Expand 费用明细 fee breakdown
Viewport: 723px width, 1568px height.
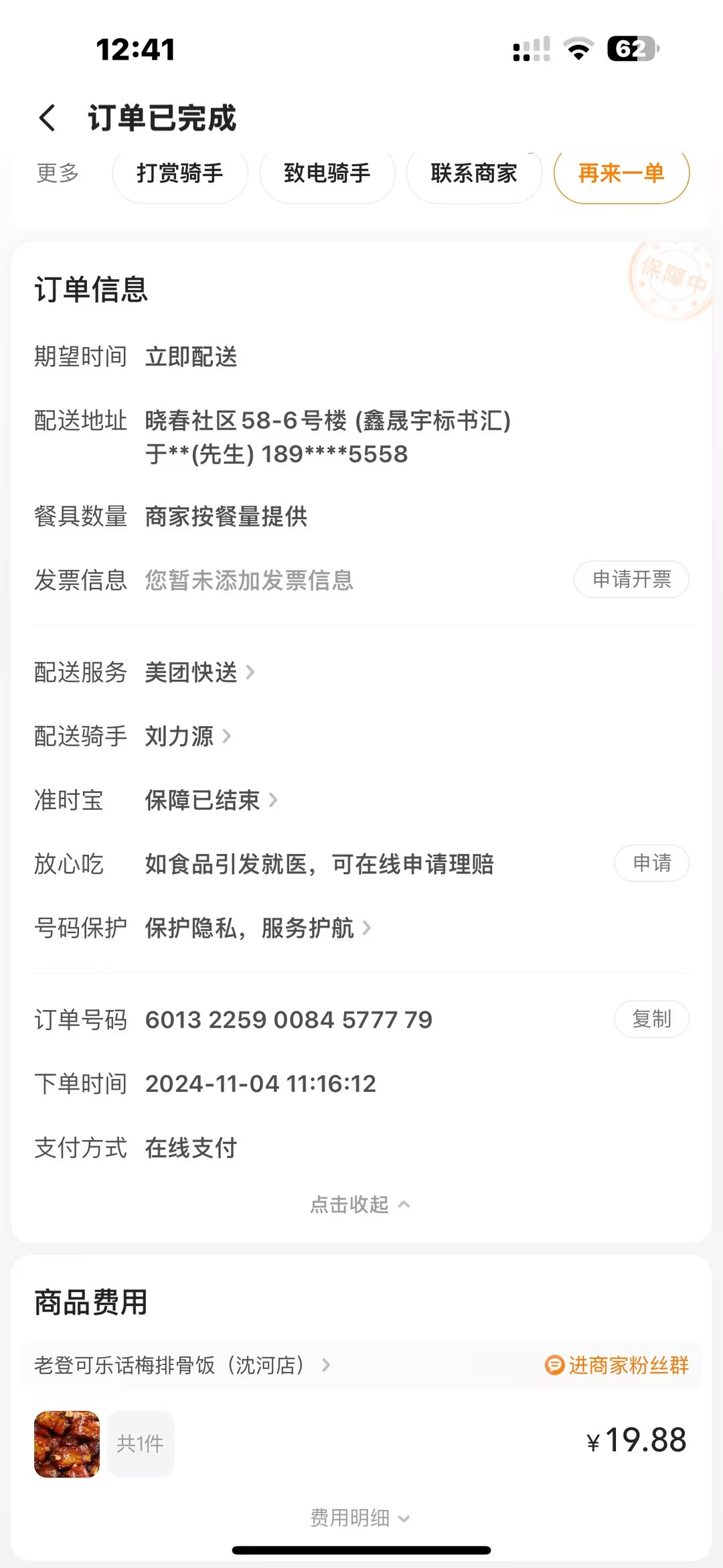[360, 1518]
